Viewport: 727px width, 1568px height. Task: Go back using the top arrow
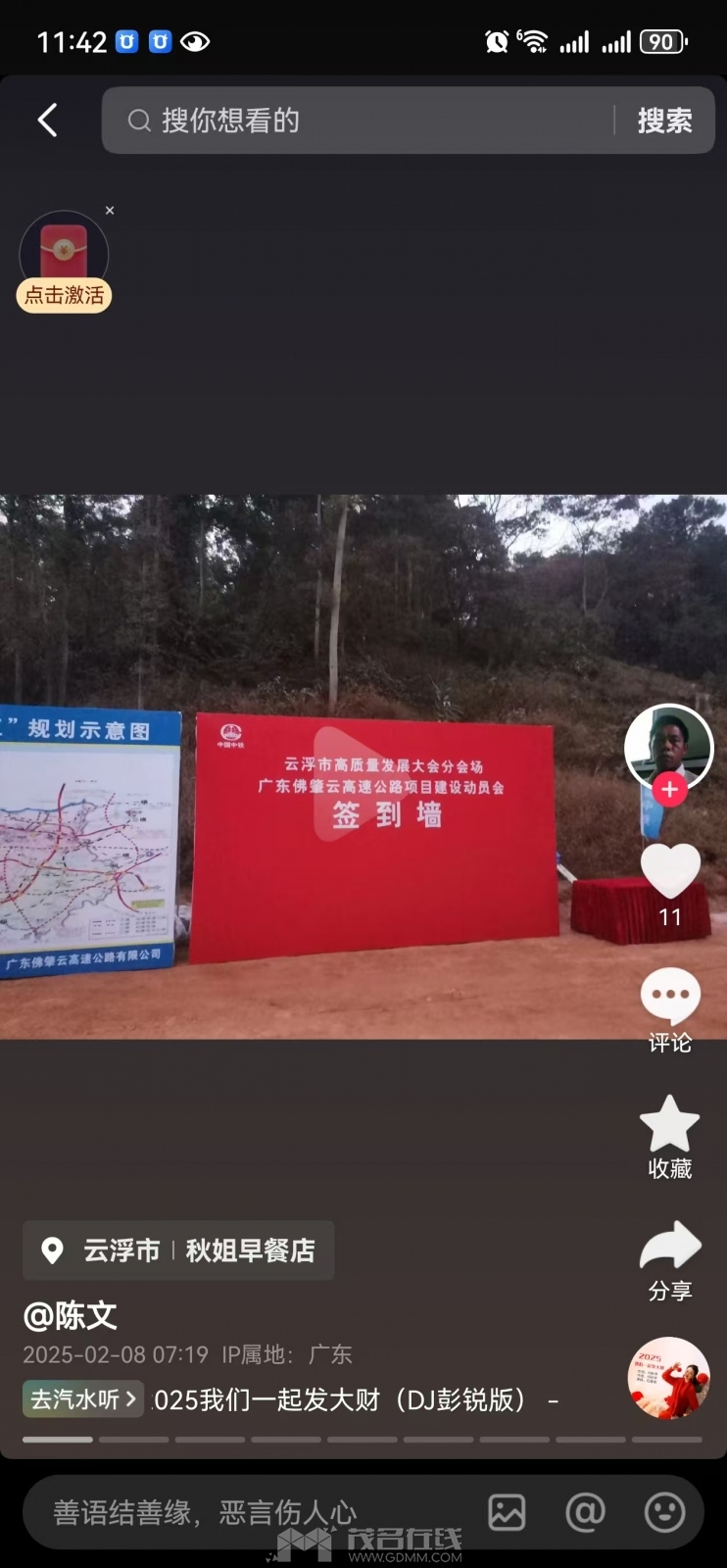pyautogui.click(x=47, y=121)
